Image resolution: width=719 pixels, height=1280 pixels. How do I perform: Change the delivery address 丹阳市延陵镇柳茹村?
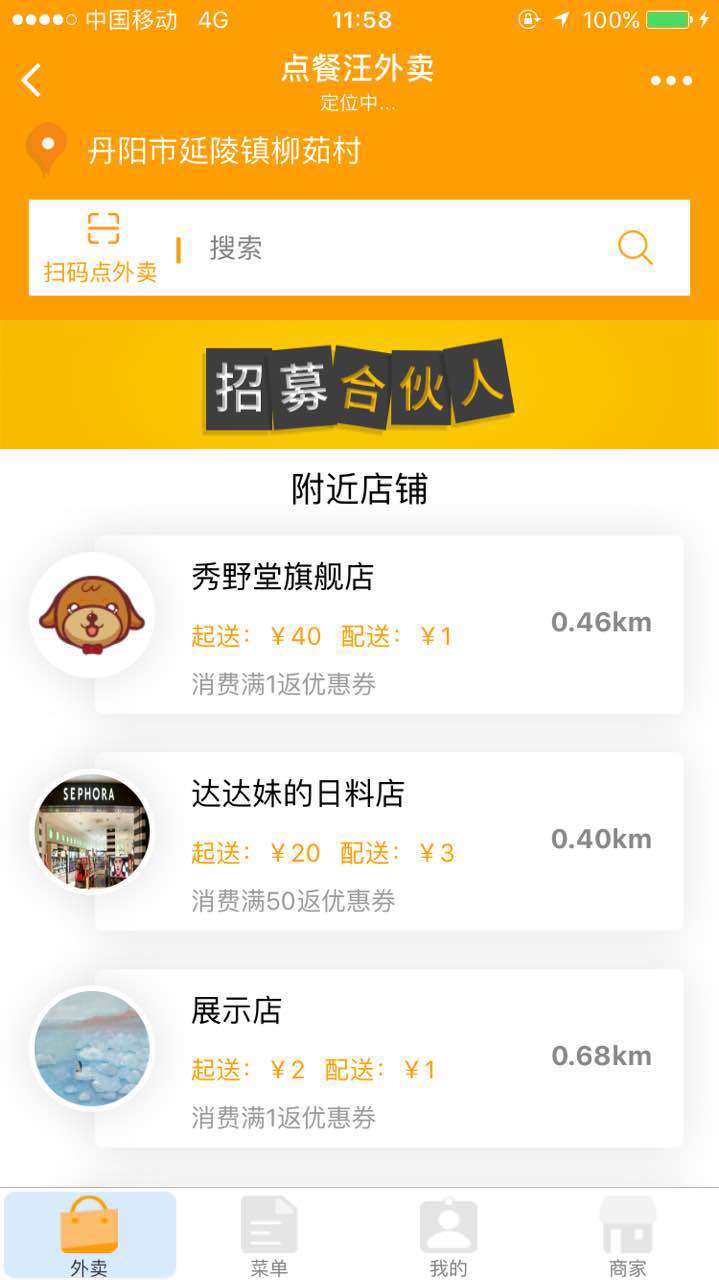(x=224, y=151)
